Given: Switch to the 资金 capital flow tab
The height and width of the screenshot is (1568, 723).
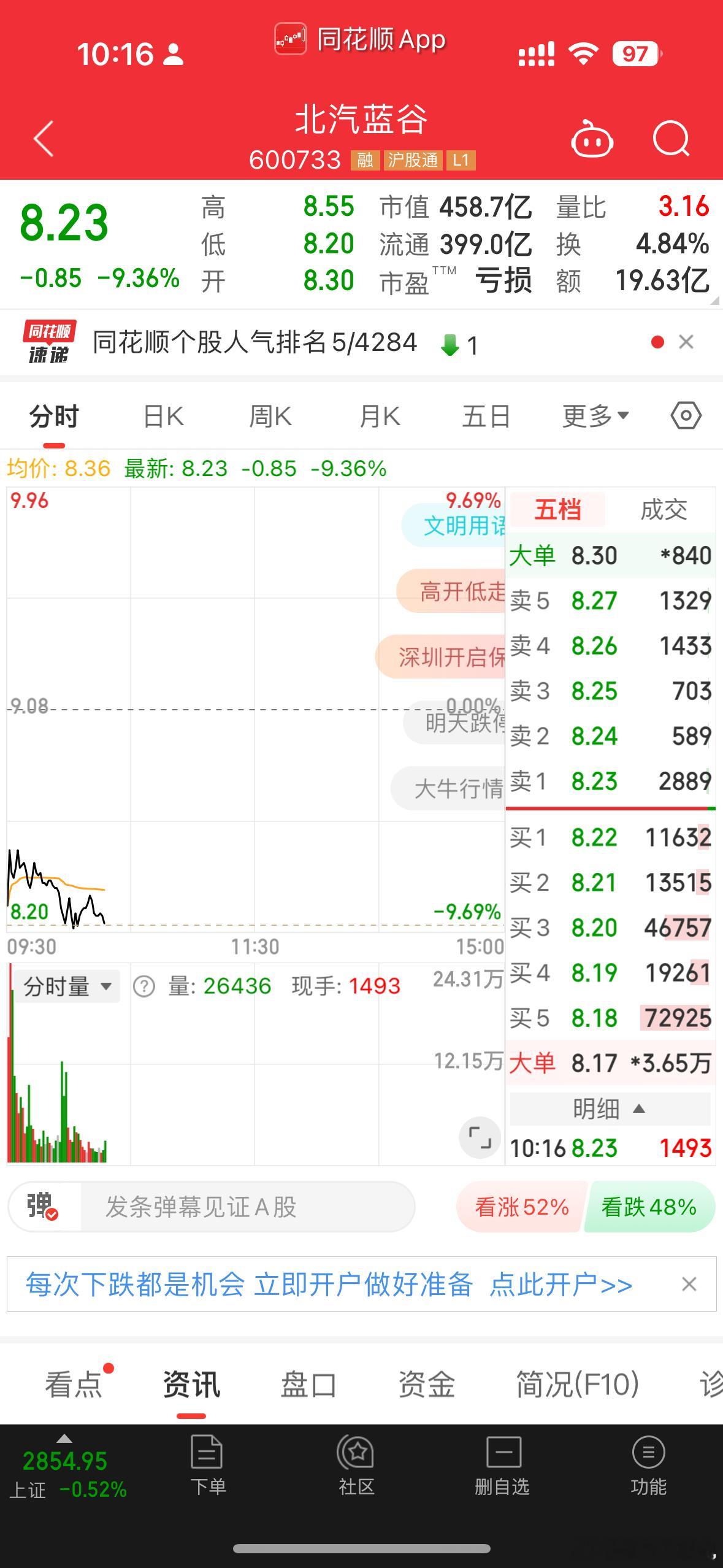Looking at the screenshot, I should coord(427,1385).
